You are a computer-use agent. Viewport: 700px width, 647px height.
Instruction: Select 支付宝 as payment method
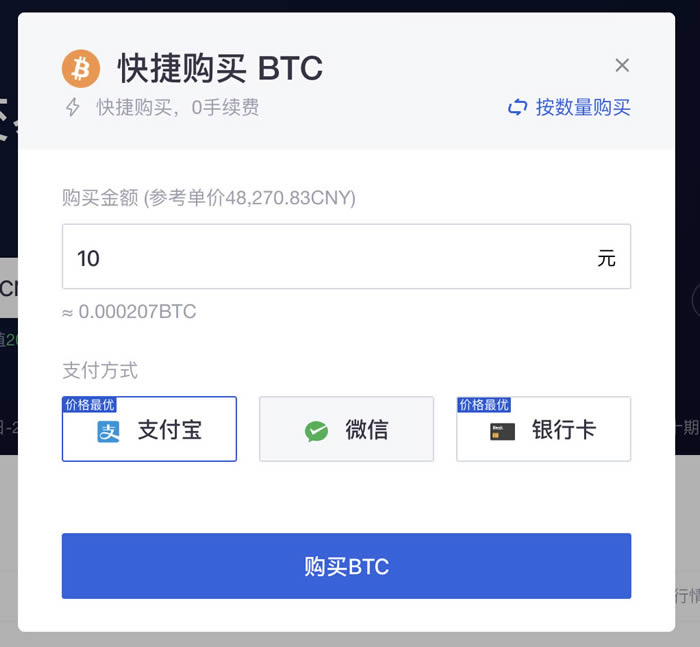[x=149, y=430]
